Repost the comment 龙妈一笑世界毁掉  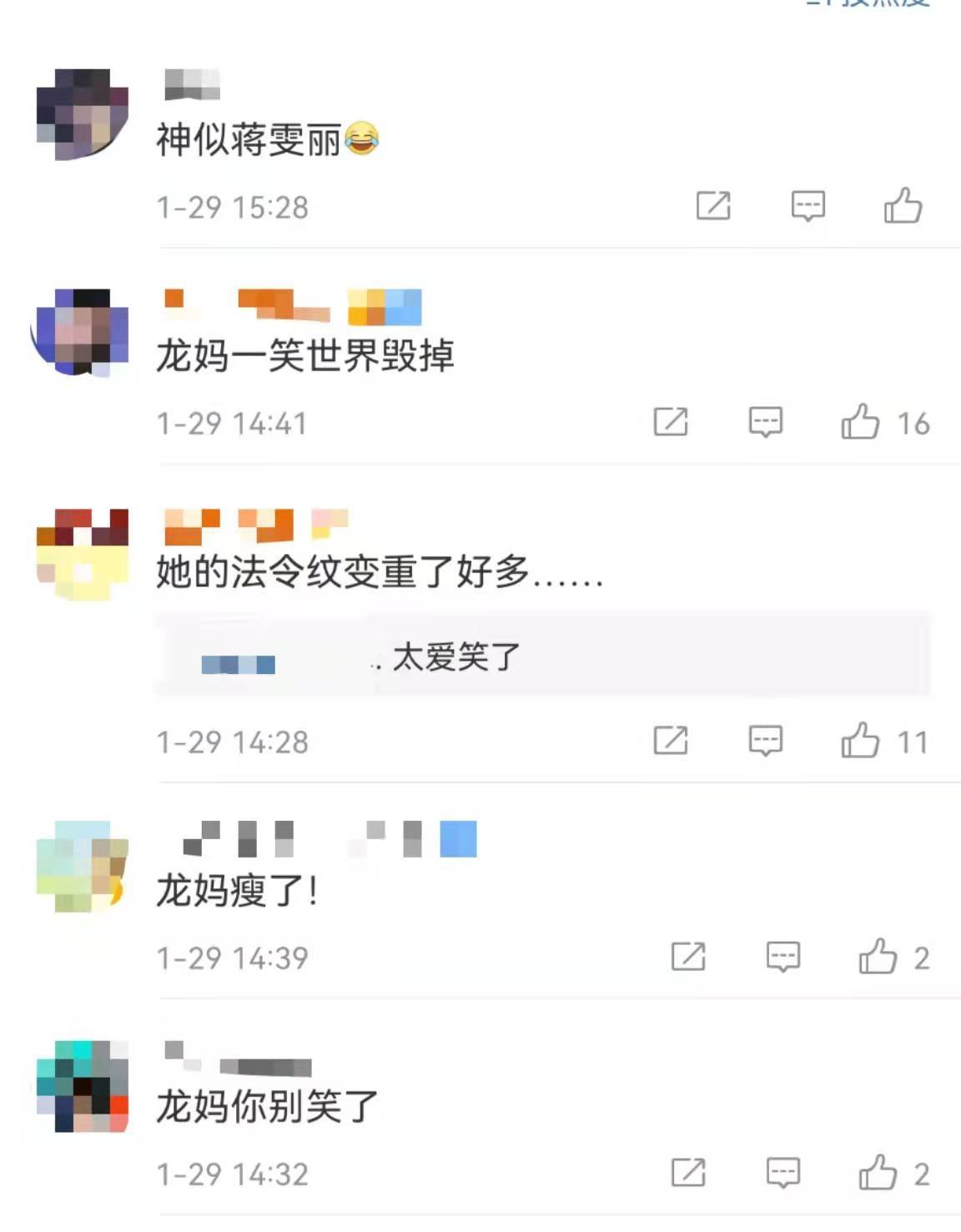coord(671,422)
